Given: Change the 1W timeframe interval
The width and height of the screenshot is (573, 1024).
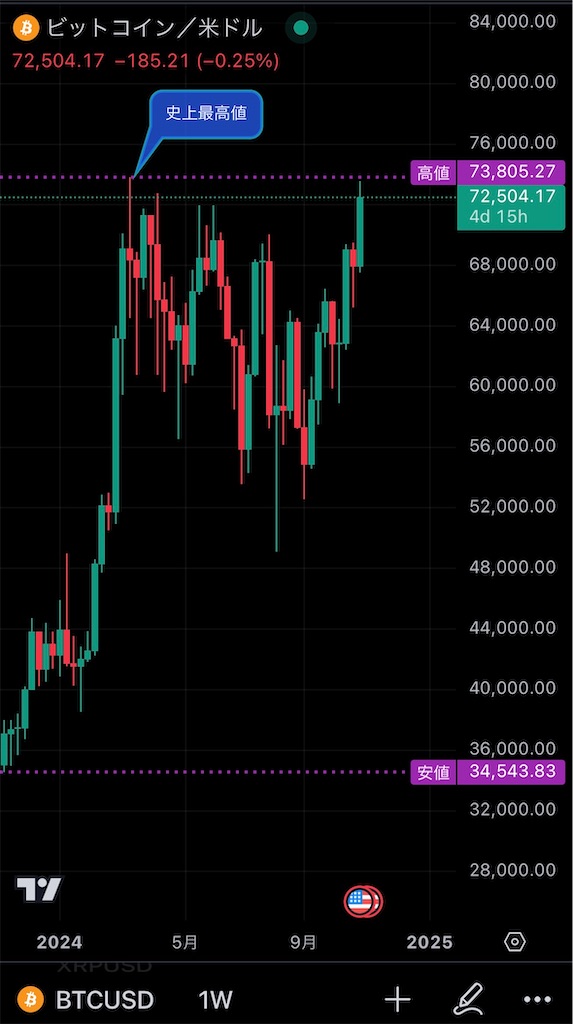Looking at the screenshot, I should [216, 999].
